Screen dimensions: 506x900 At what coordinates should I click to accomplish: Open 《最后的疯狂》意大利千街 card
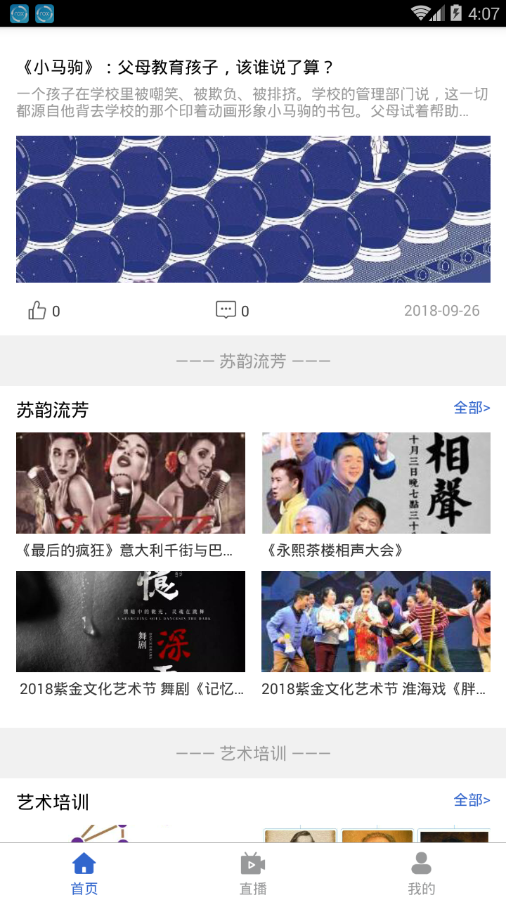pyautogui.click(x=130, y=496)
